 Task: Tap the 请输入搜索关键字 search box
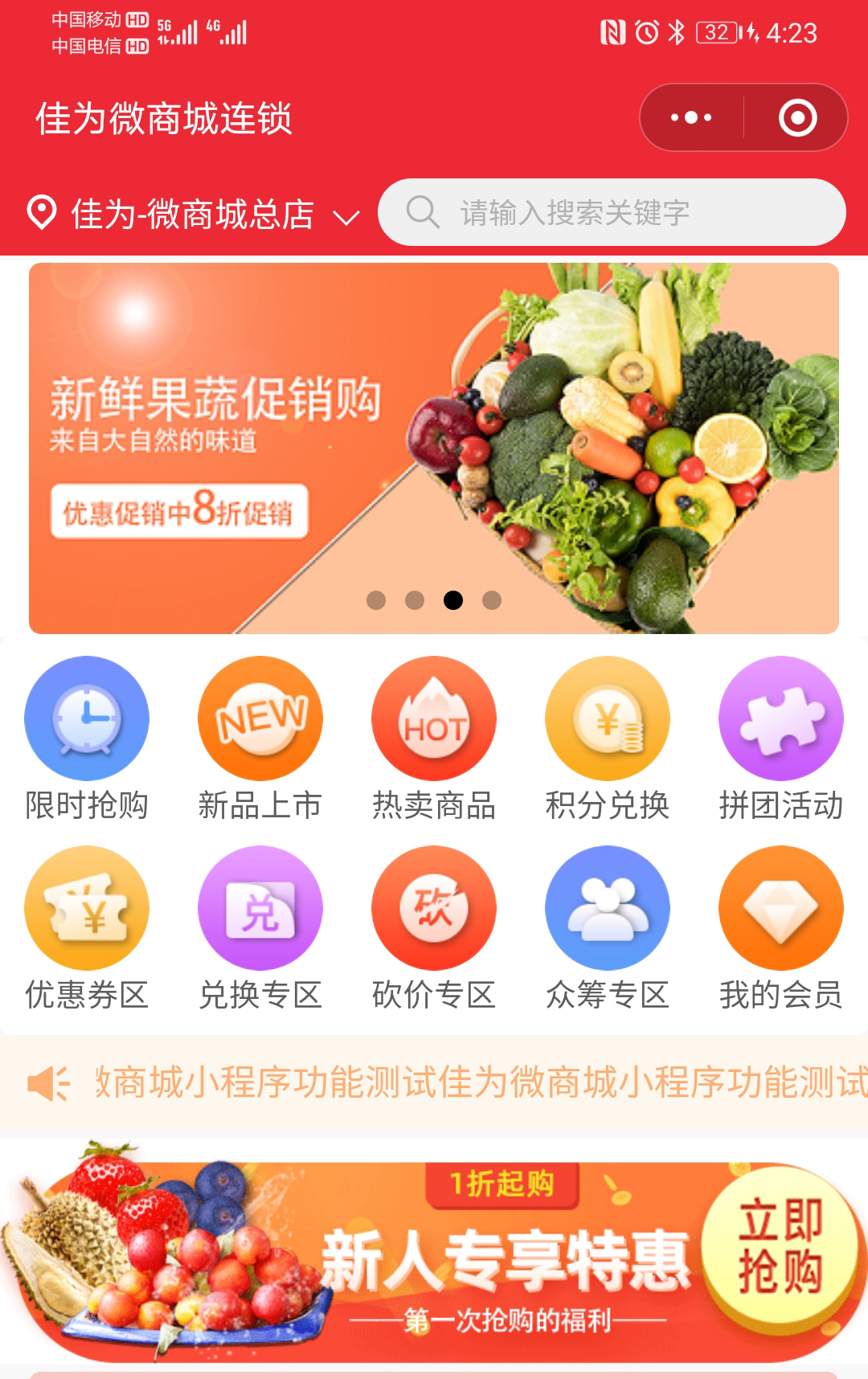coord(611,212)
